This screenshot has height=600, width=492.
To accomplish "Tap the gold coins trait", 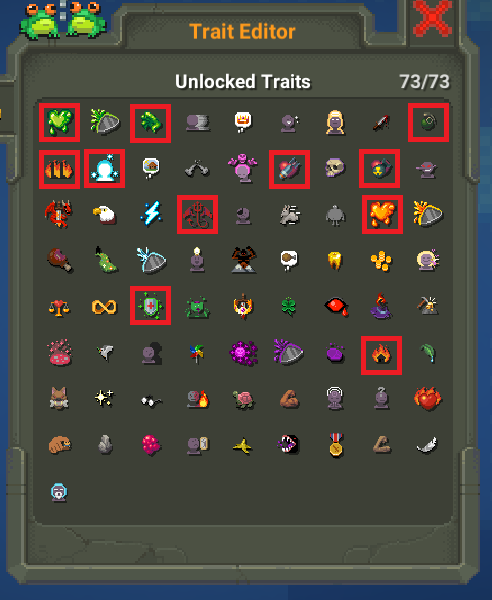I will pyautogui.click(x=381, y=261).
